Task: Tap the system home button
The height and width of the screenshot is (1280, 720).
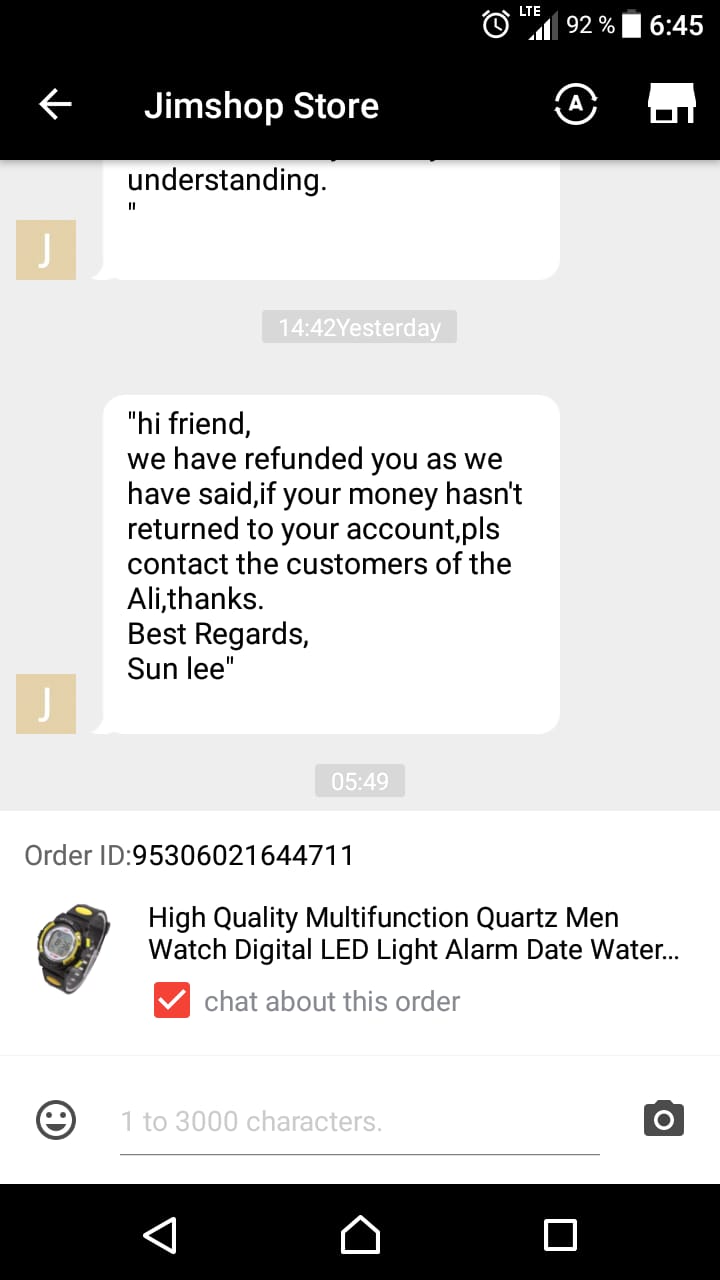Action: [x=360, y=1235]
